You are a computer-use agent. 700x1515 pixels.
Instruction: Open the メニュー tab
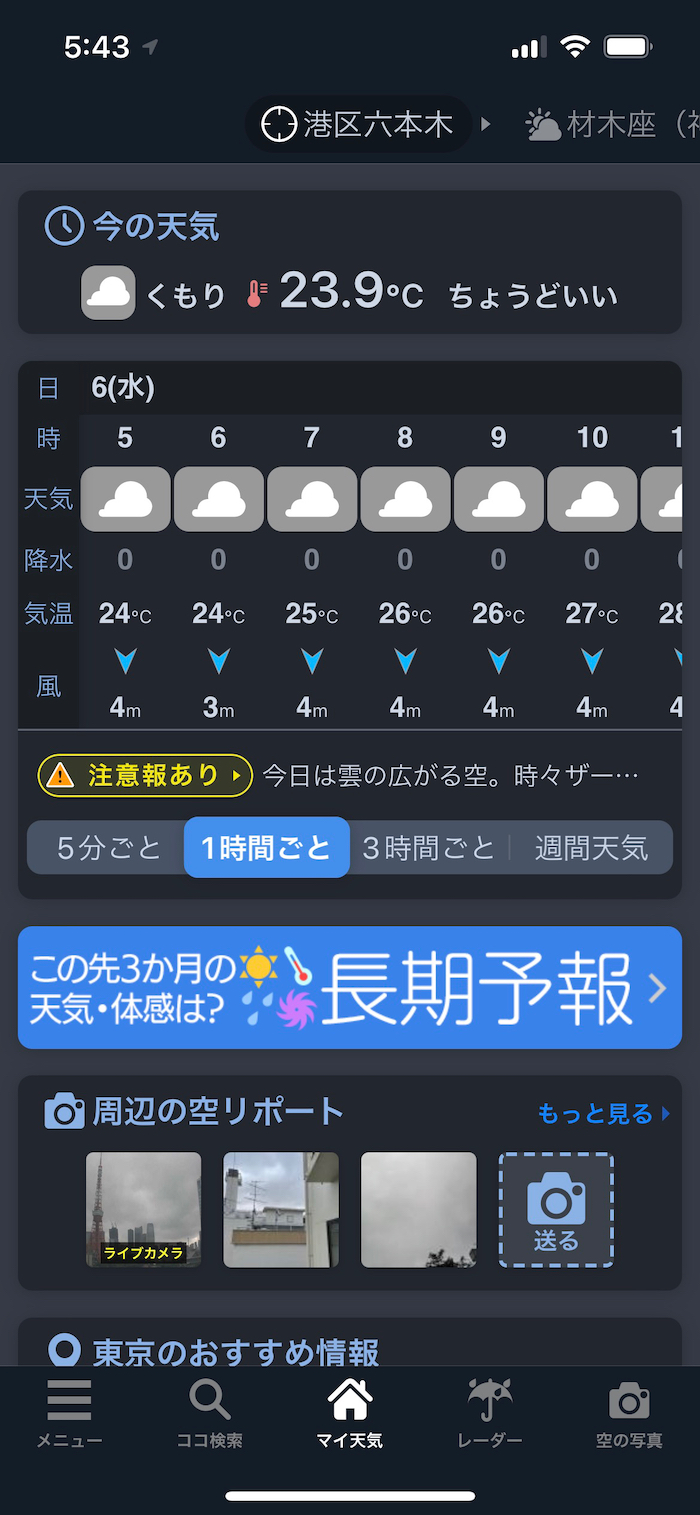coord(70,1414)
